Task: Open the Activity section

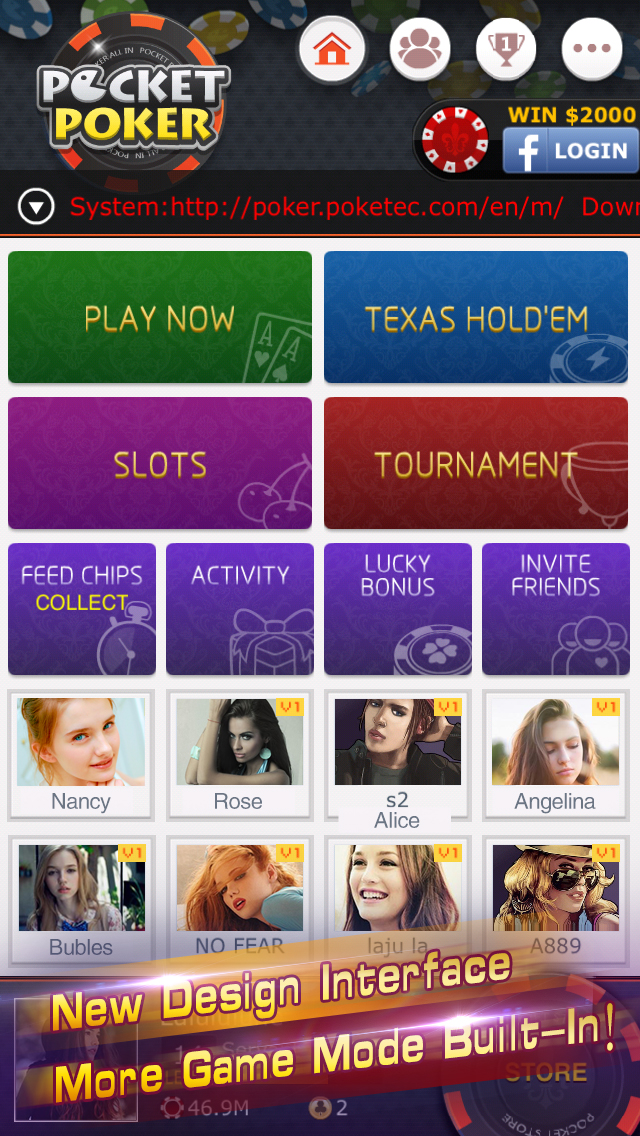Action: (240, 608)
